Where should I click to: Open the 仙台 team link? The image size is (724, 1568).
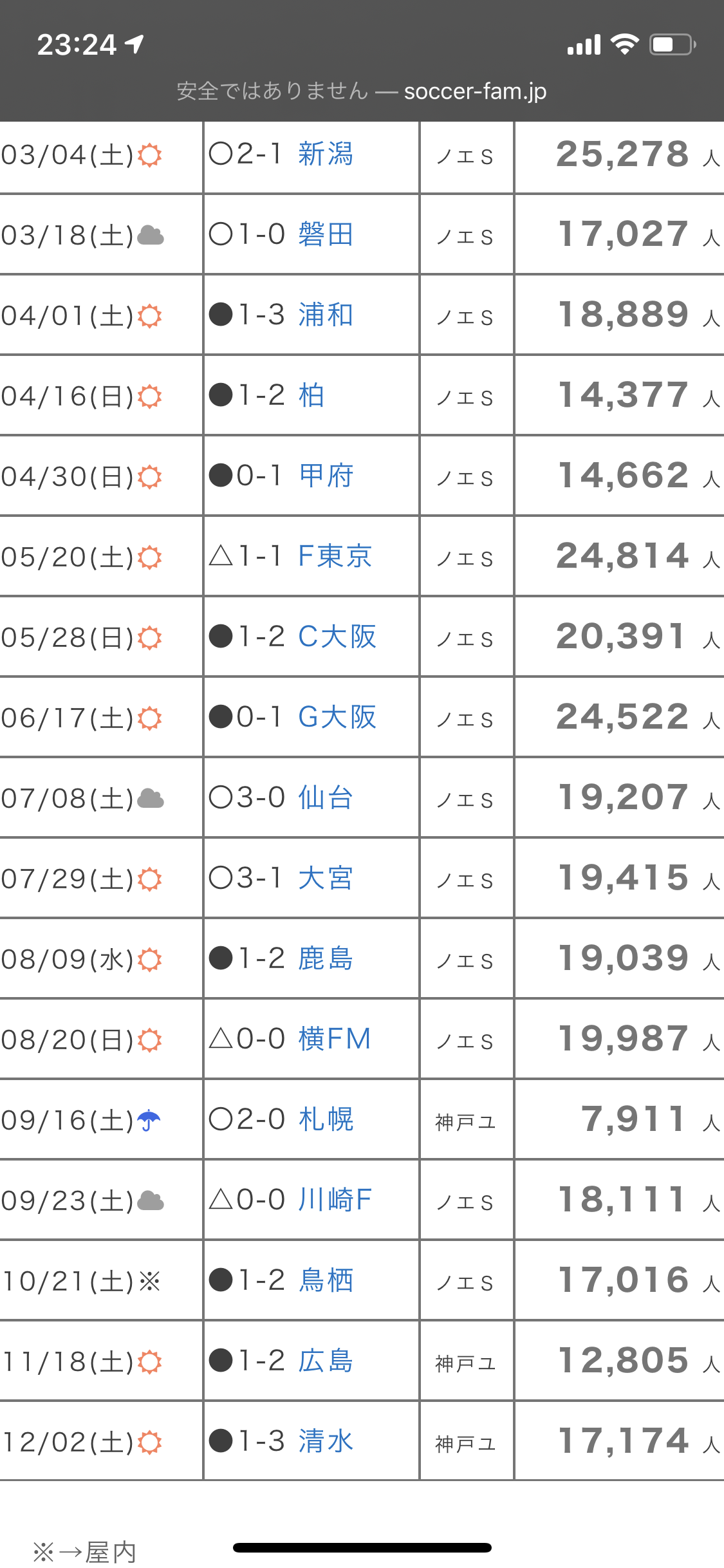(326, 798)
